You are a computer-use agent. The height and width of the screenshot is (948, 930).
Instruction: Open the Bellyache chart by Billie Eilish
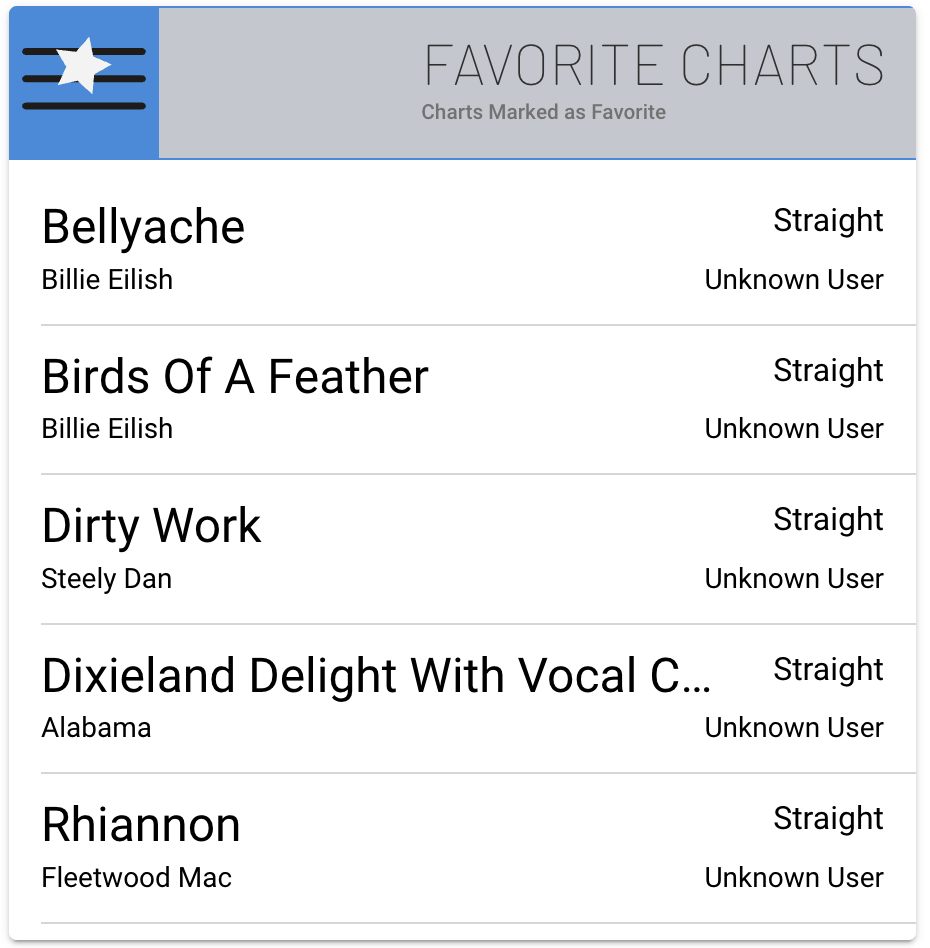144,228
